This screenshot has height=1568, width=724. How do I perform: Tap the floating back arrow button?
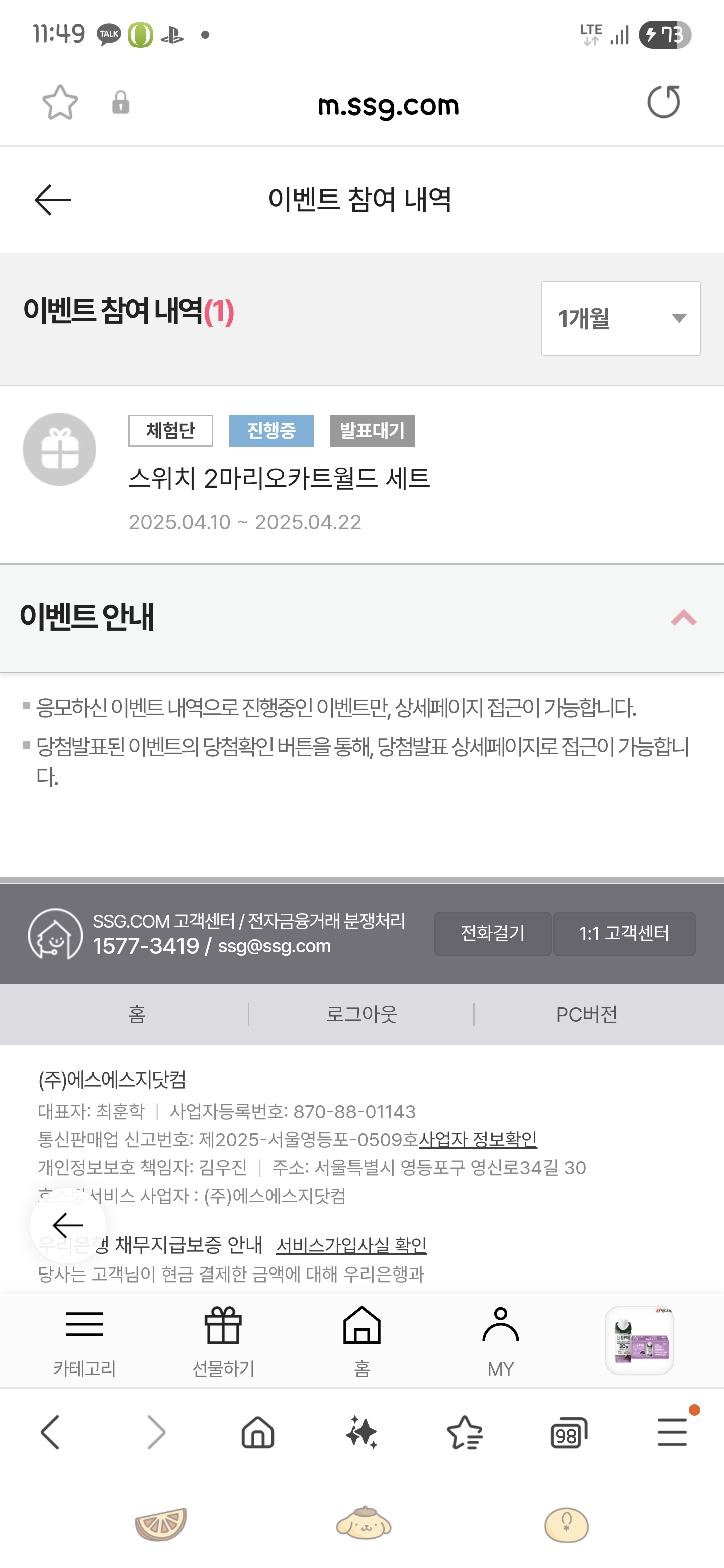tap(67, 1225)
